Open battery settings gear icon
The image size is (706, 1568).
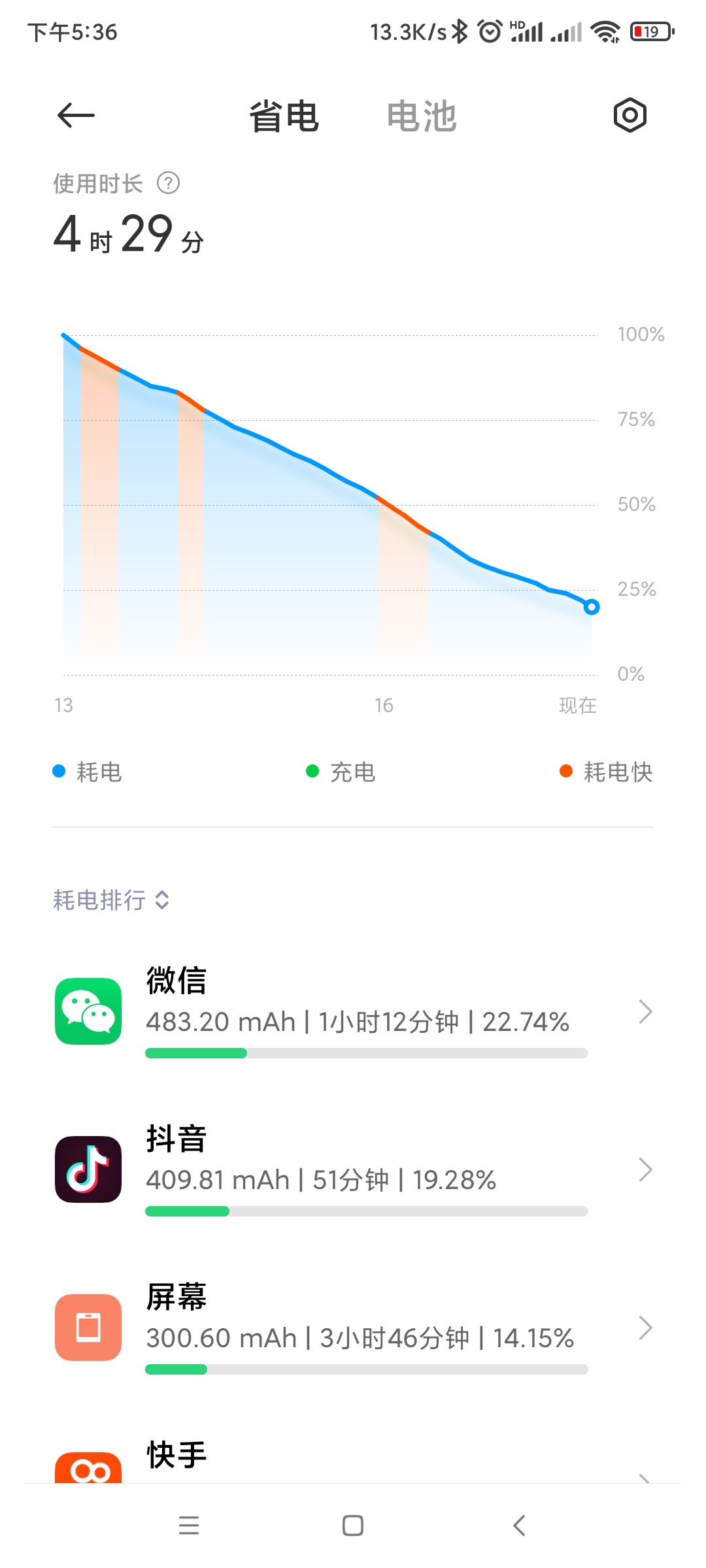630,116
